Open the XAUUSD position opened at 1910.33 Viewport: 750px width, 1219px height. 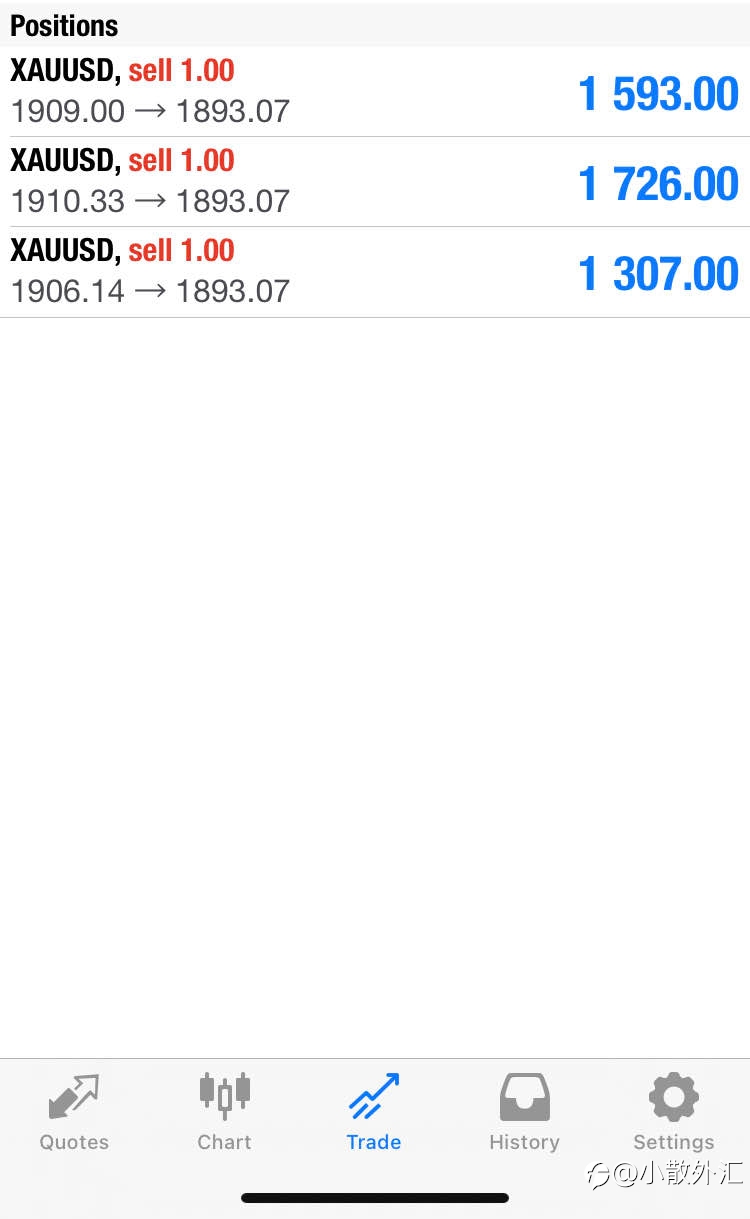375,182
